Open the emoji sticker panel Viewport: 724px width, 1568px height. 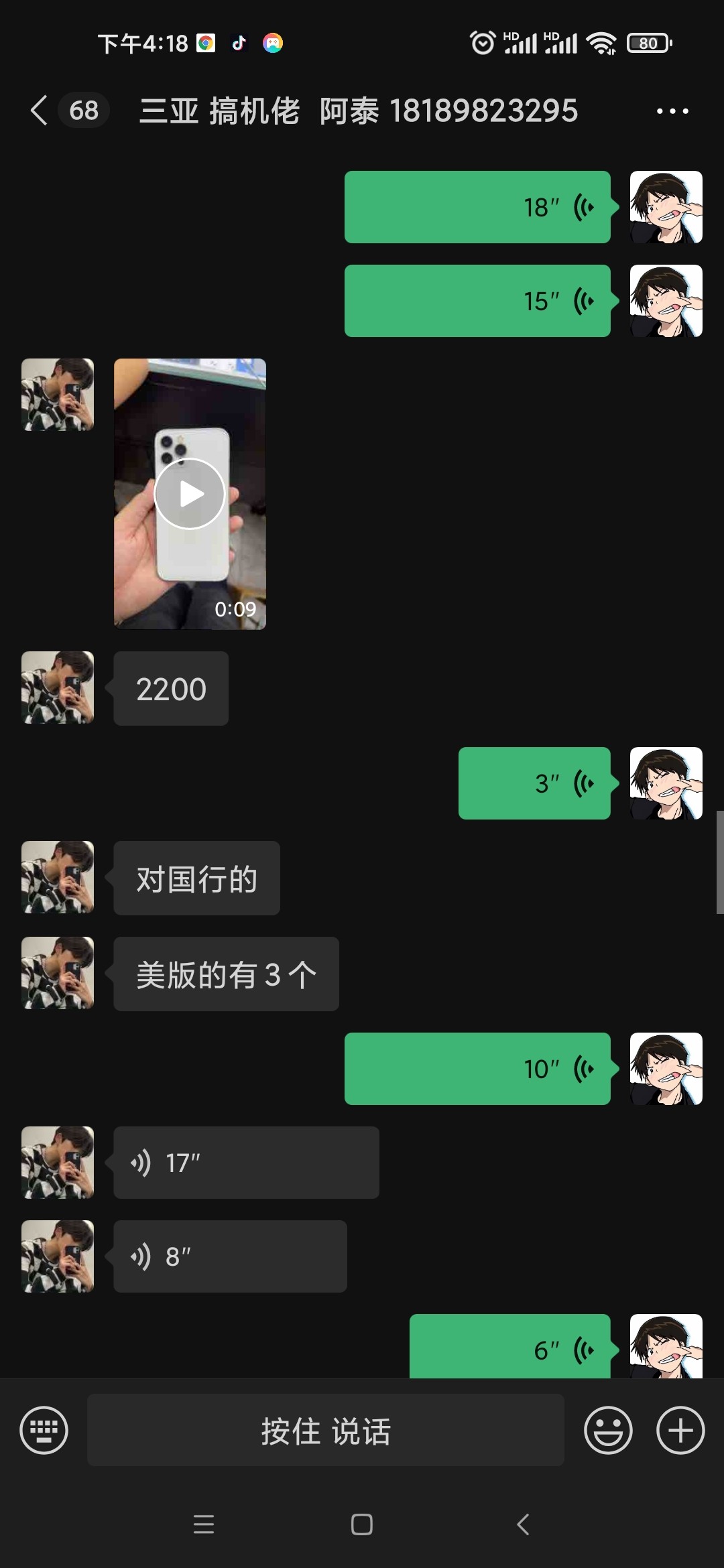tap(608, 1430)
